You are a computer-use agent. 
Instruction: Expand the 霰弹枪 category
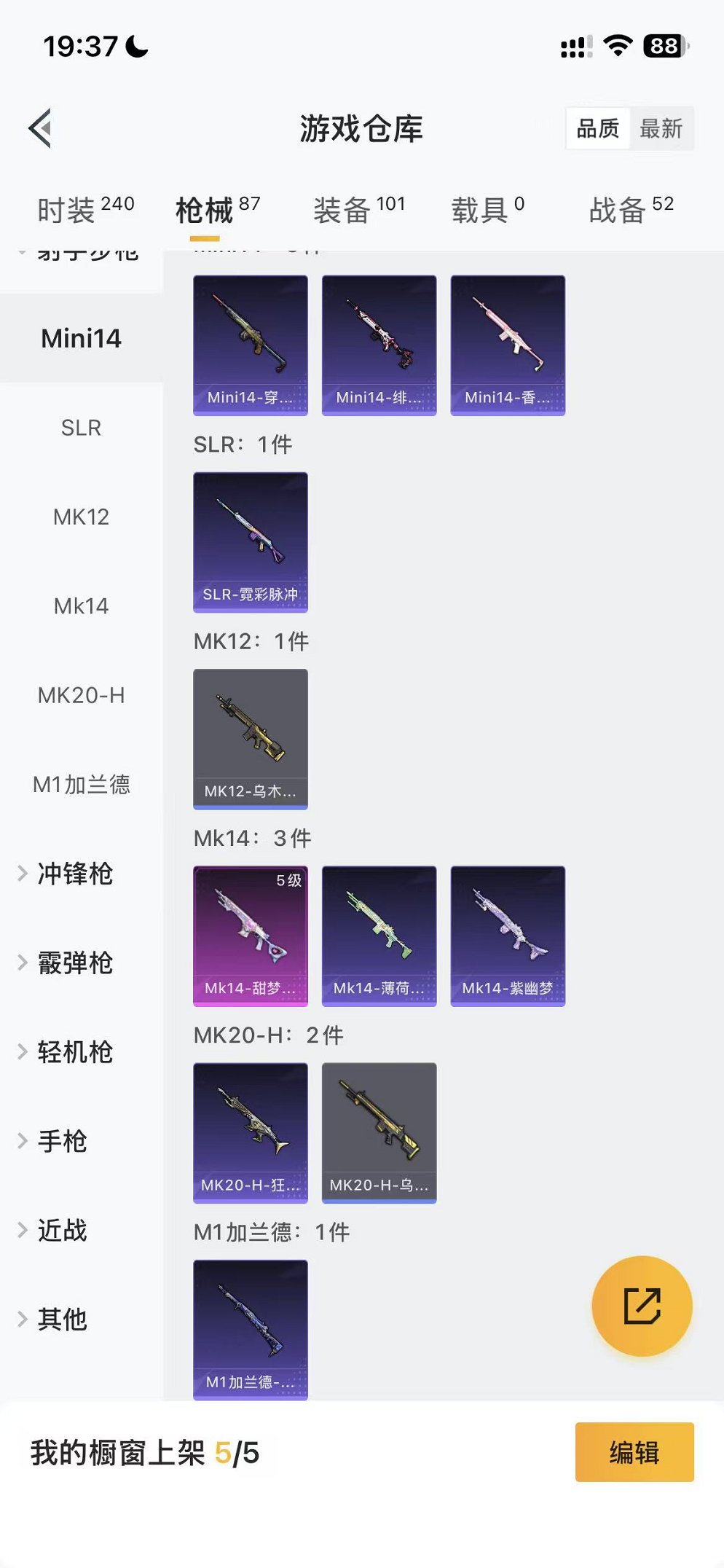pos(75,963)
